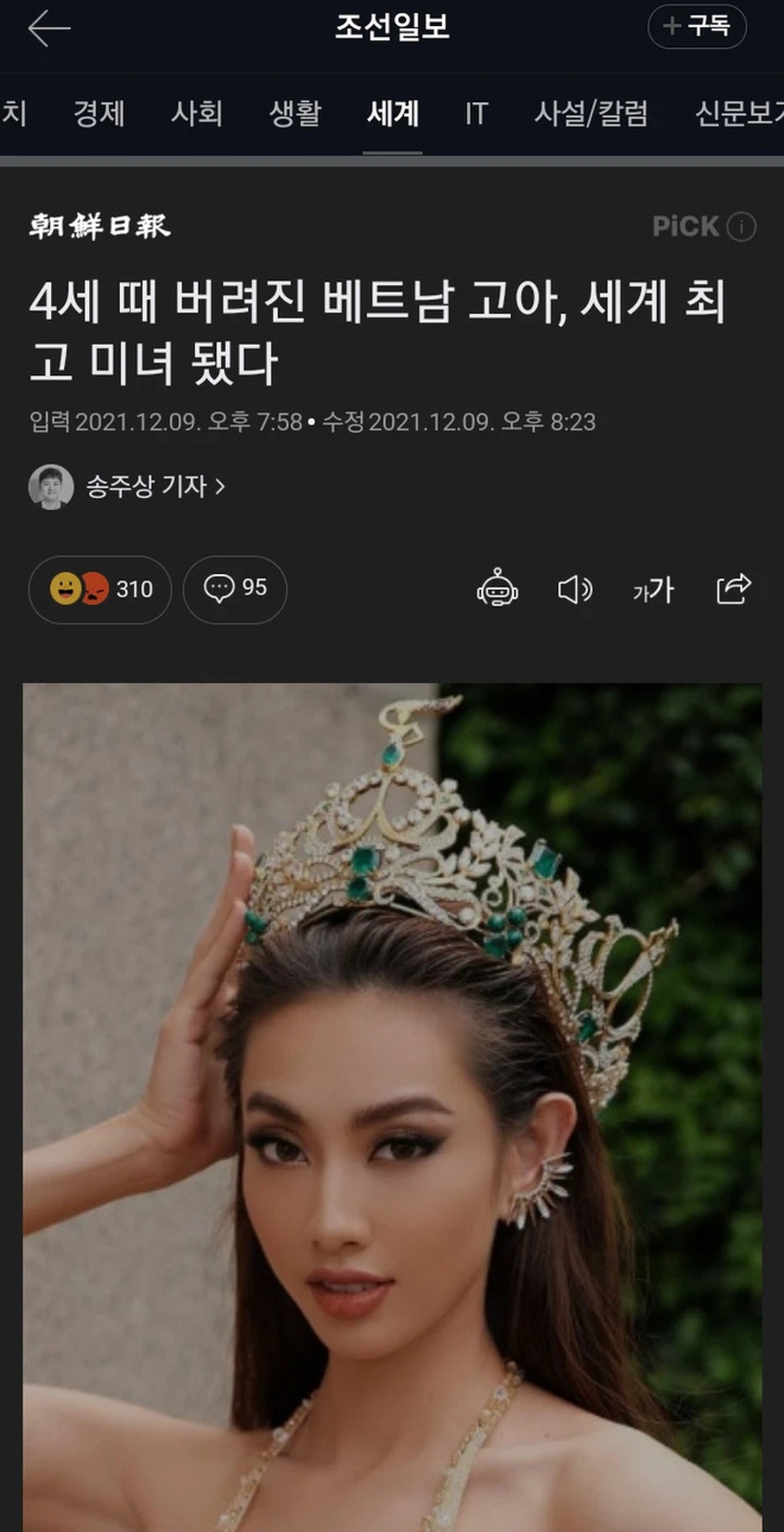Switch to the 경제 tab
Image resolution: width=784 pixels, height=1532 pixels.
click(99, 113)
